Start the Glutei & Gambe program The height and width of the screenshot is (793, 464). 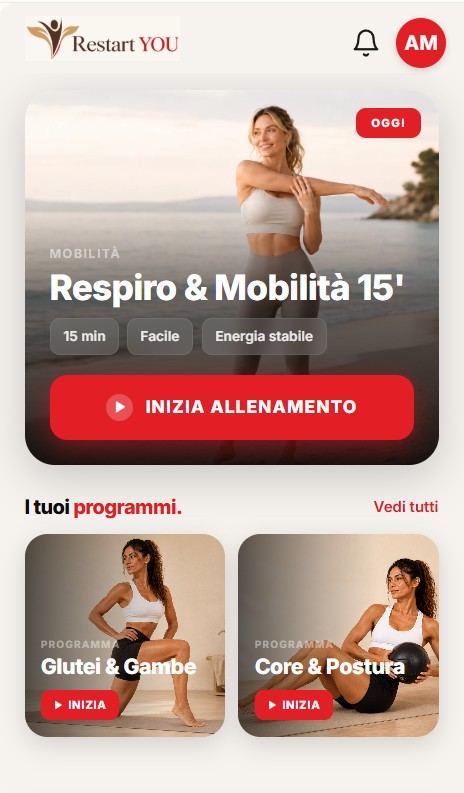pos(80,704)
